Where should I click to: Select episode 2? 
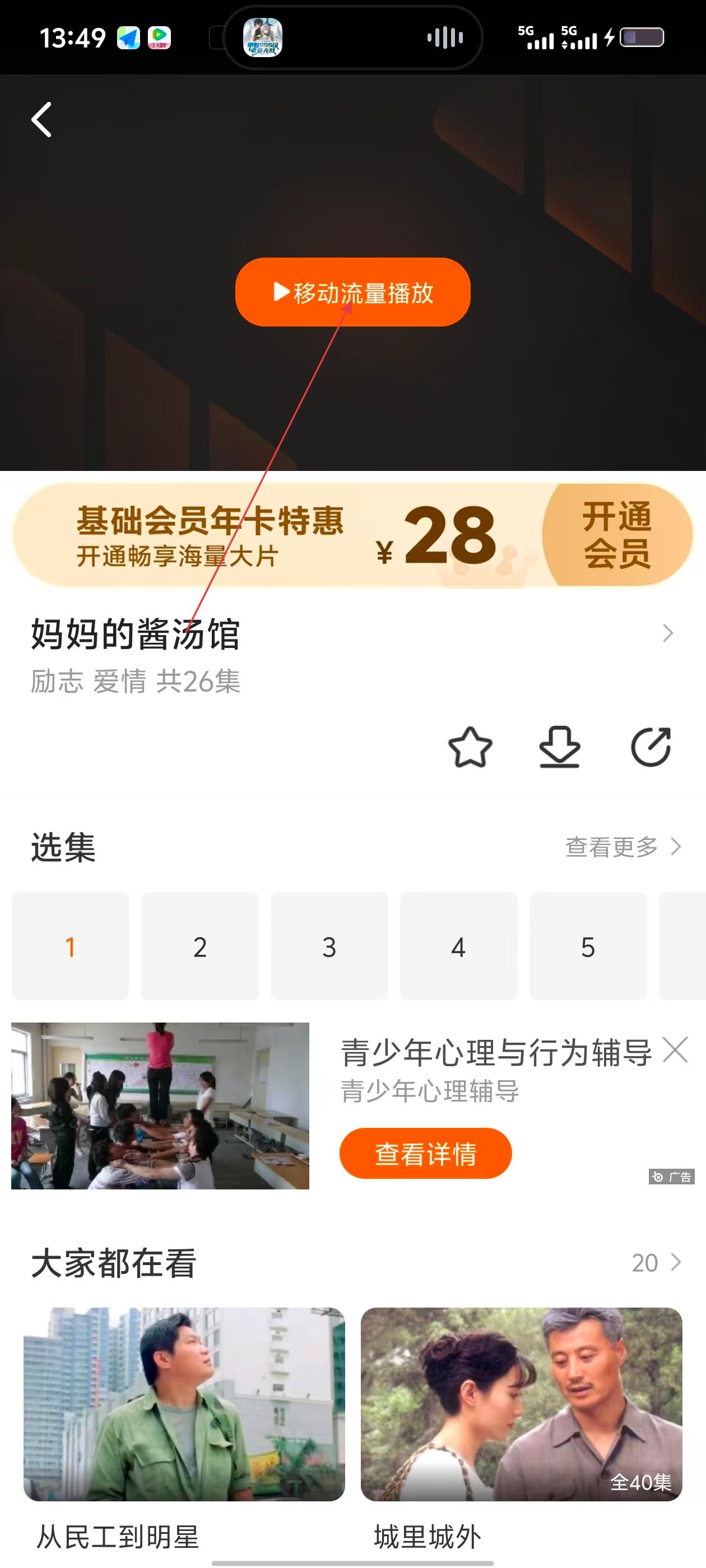200,946
